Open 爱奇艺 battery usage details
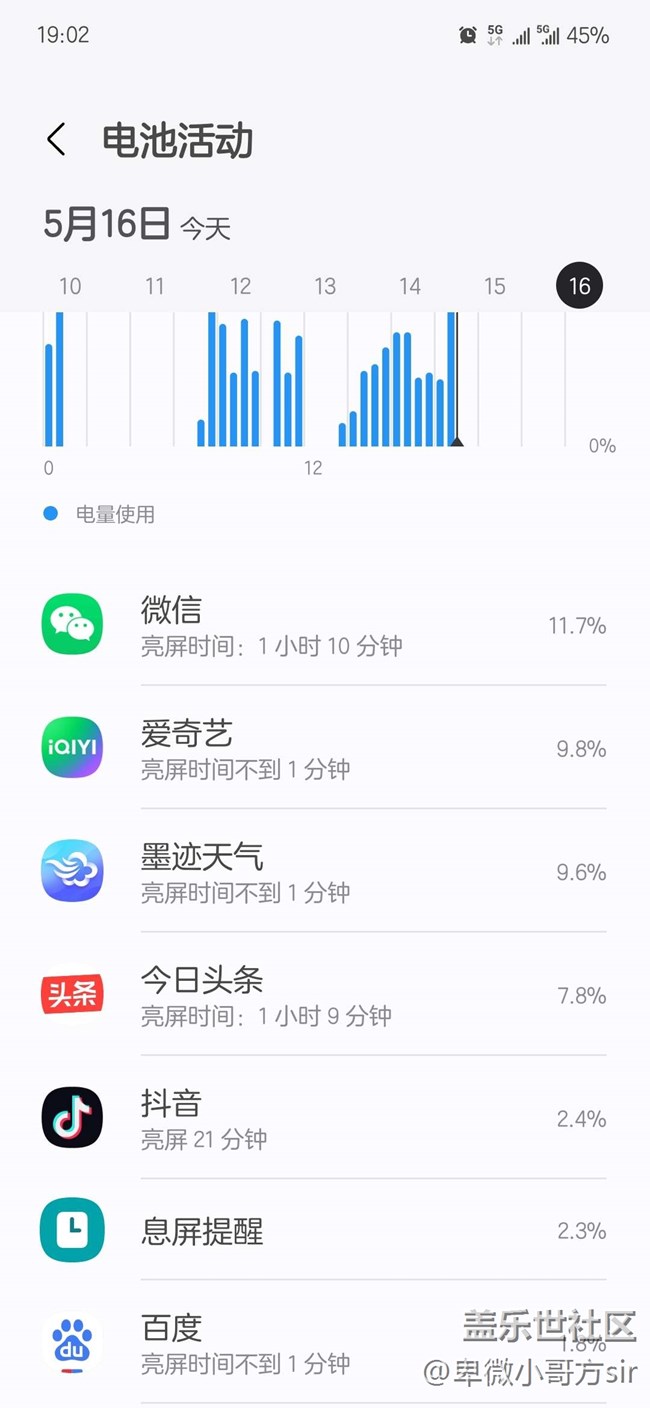The image size is (650, 1408). point(325,748)
